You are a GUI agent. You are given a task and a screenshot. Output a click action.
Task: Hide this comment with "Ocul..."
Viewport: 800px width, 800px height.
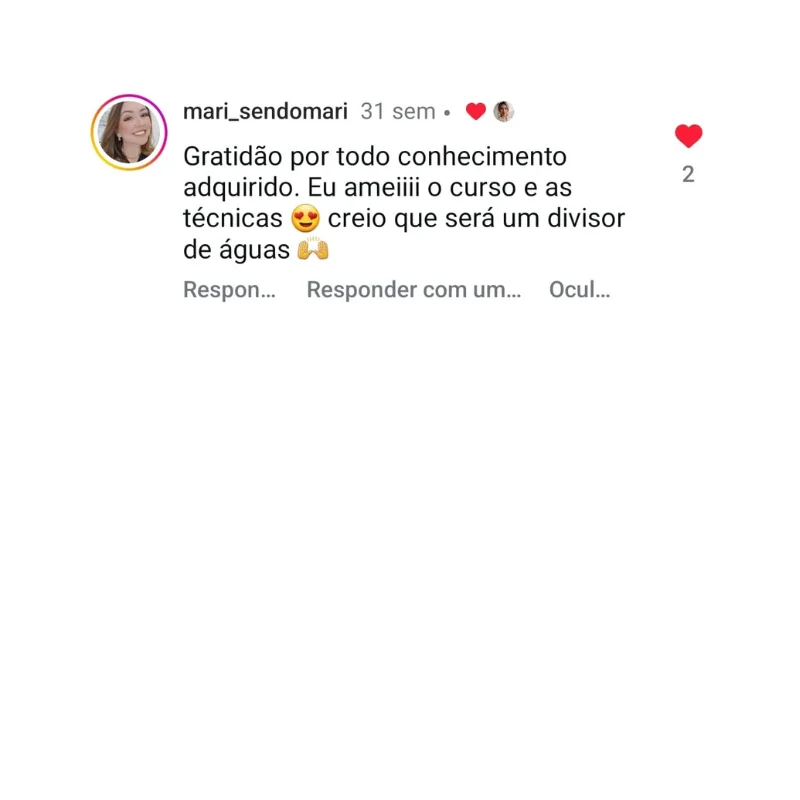pyautogui.click(x=580, y=290)
